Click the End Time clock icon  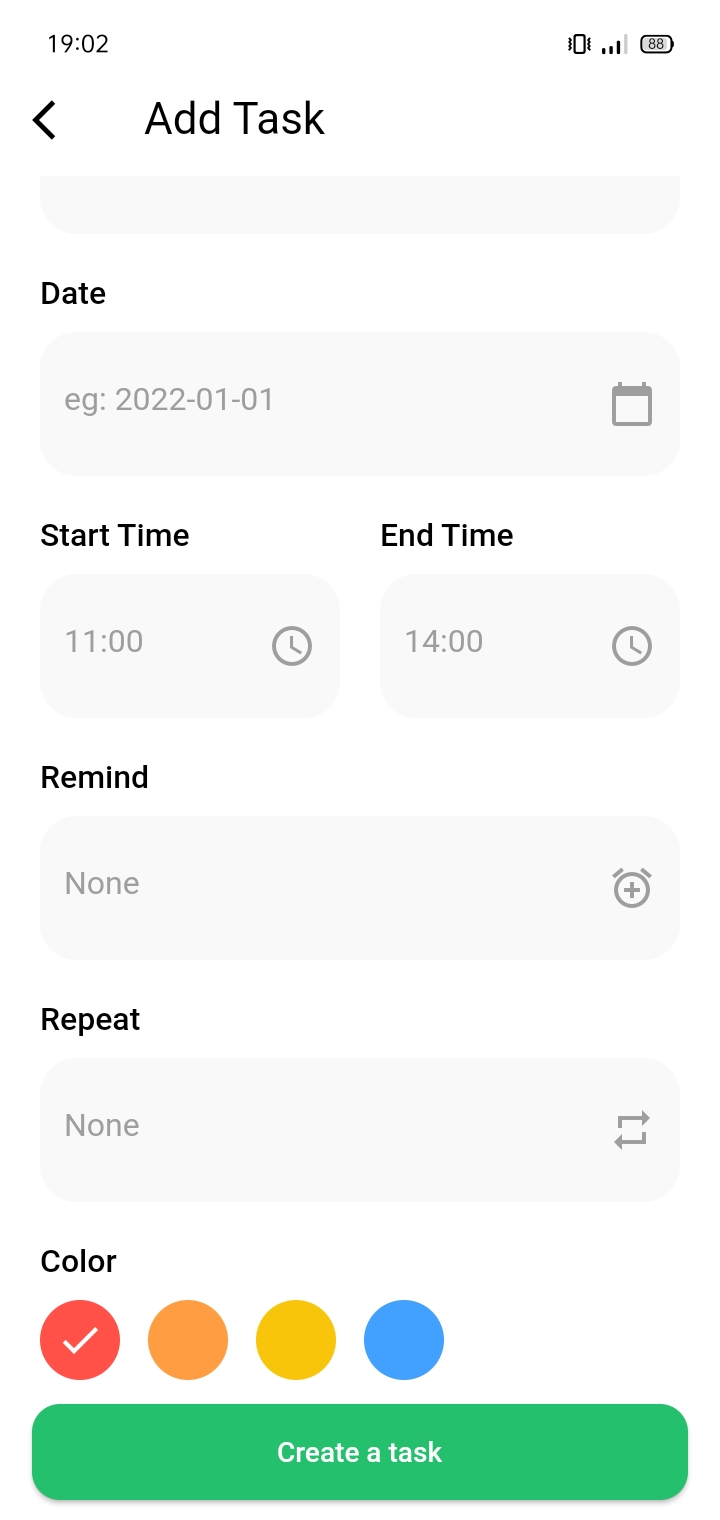click(631, 645)
